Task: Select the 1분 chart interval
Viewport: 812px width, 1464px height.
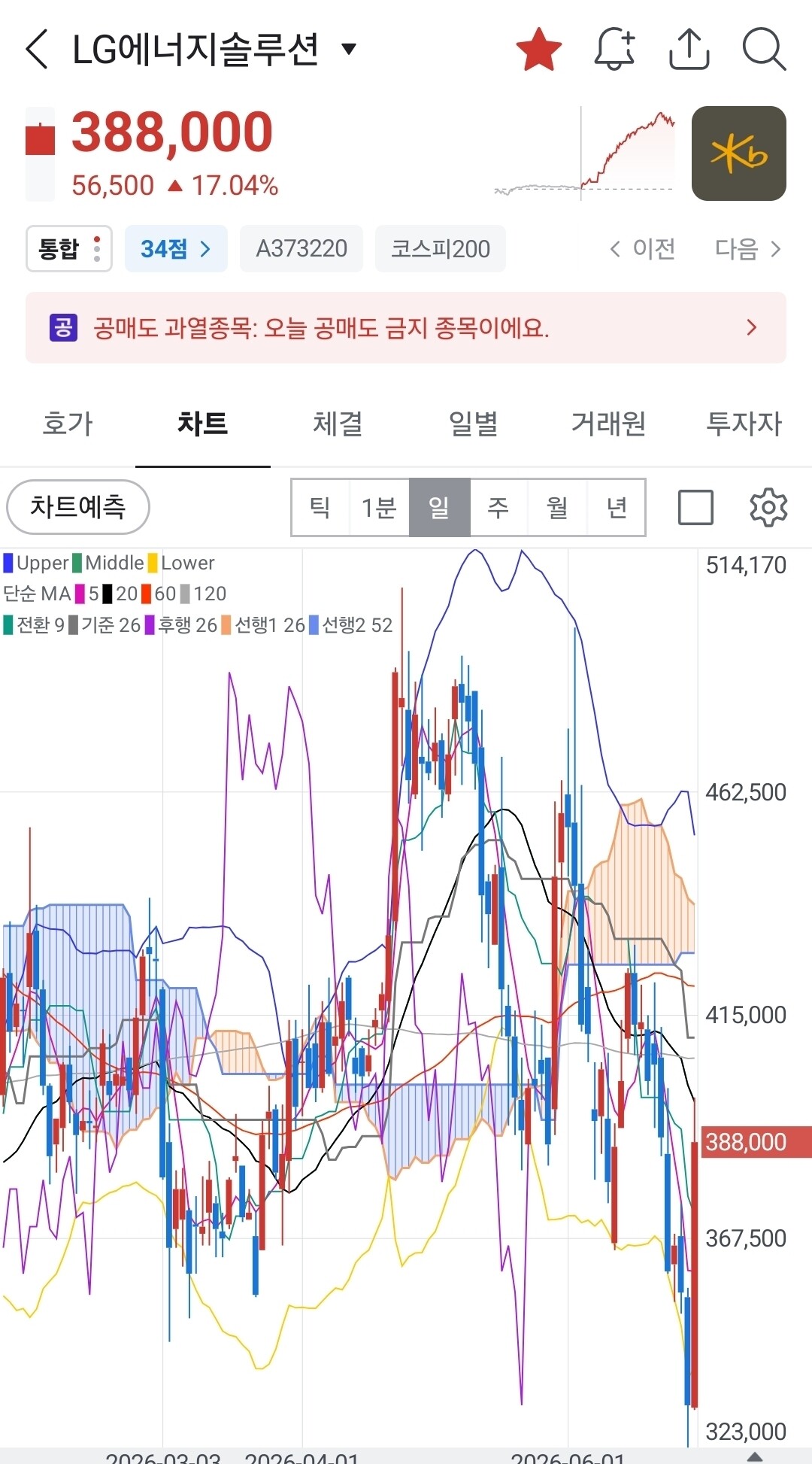Action: pos(379,508)
